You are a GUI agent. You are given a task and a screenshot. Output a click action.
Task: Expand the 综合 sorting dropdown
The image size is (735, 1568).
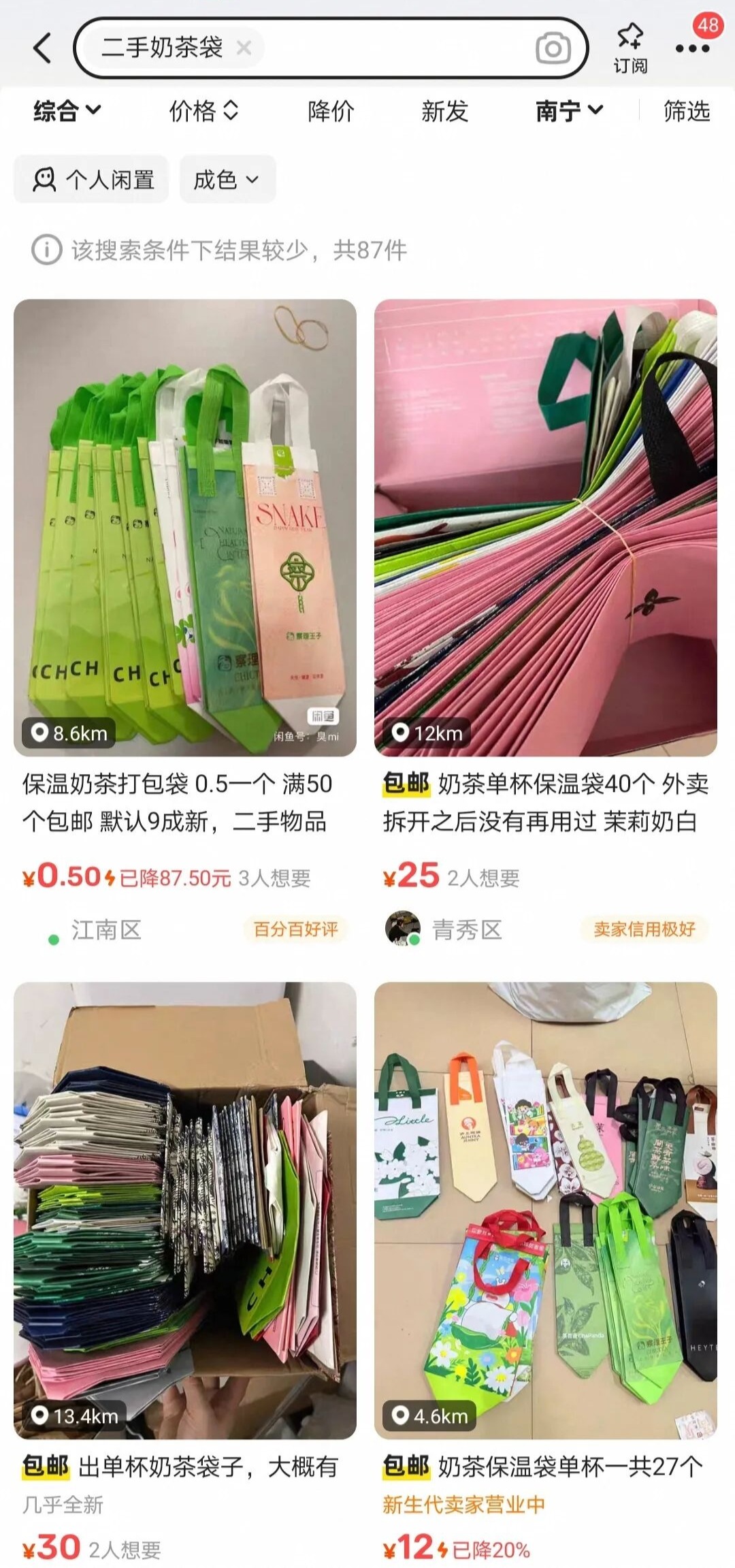[67, 110]
